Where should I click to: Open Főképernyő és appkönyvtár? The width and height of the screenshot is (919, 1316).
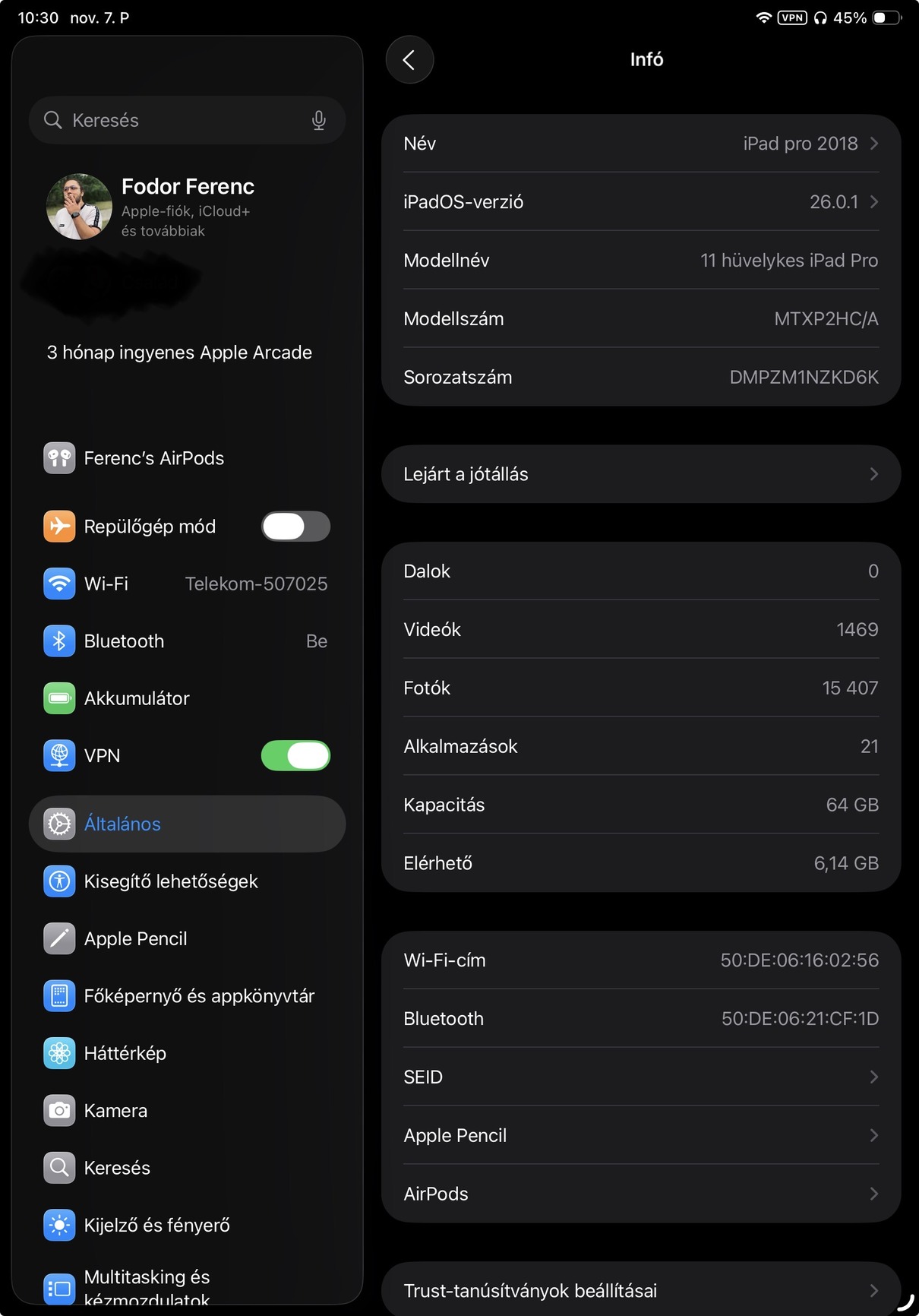[x=199, y=996]
